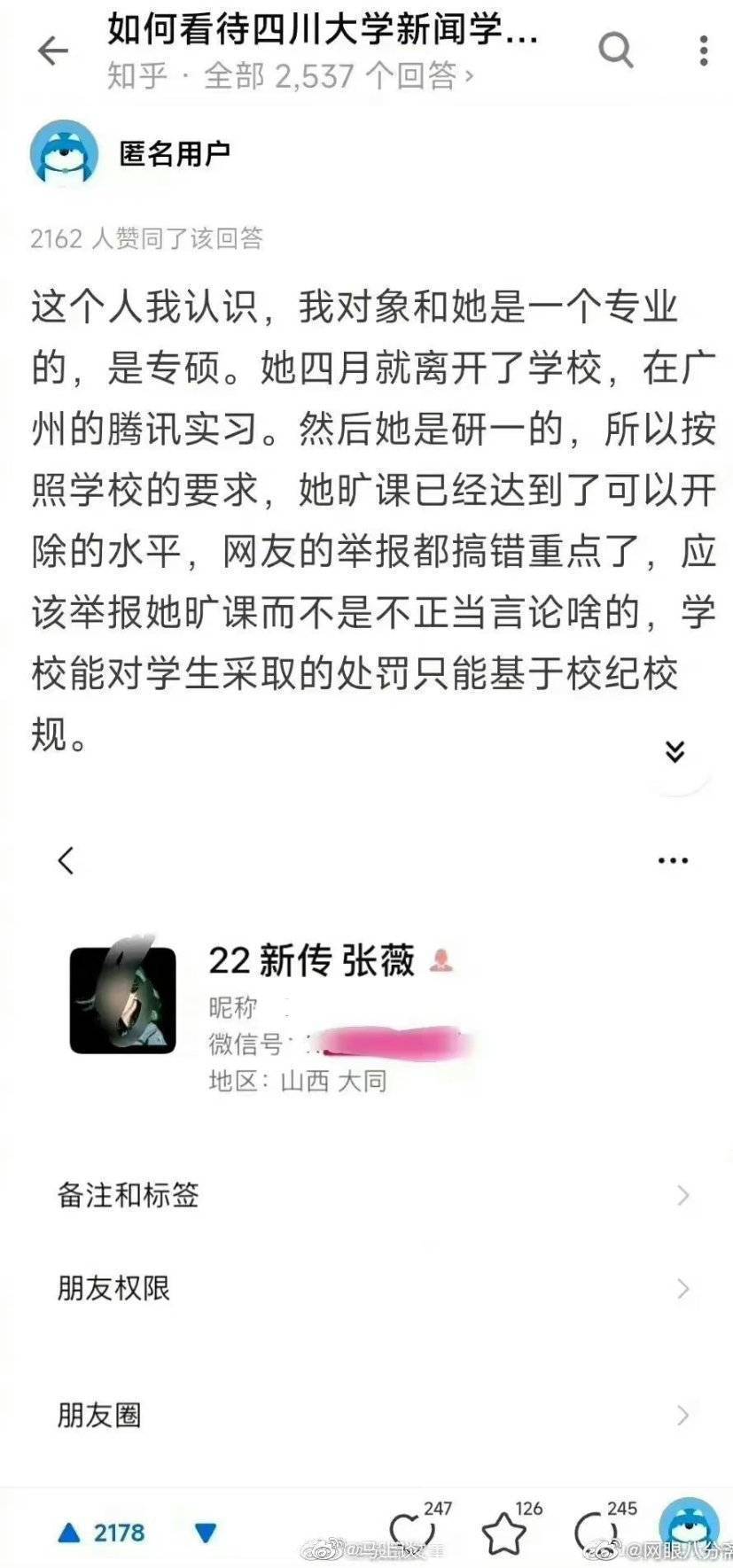Open the embedded WeChat profile picture
Viewport: 733px width, 1568px height.
coord(122,999)
